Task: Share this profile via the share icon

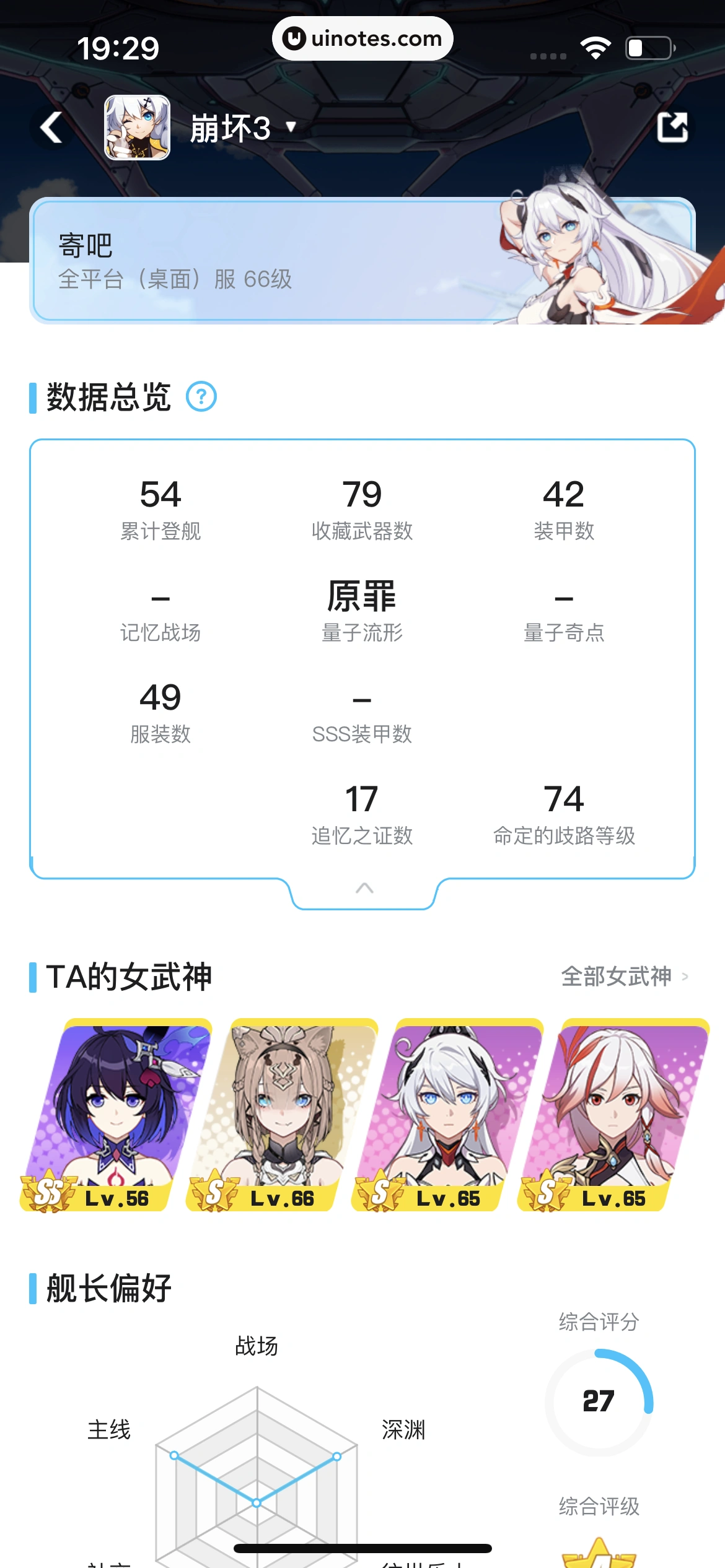Action: 672,128
